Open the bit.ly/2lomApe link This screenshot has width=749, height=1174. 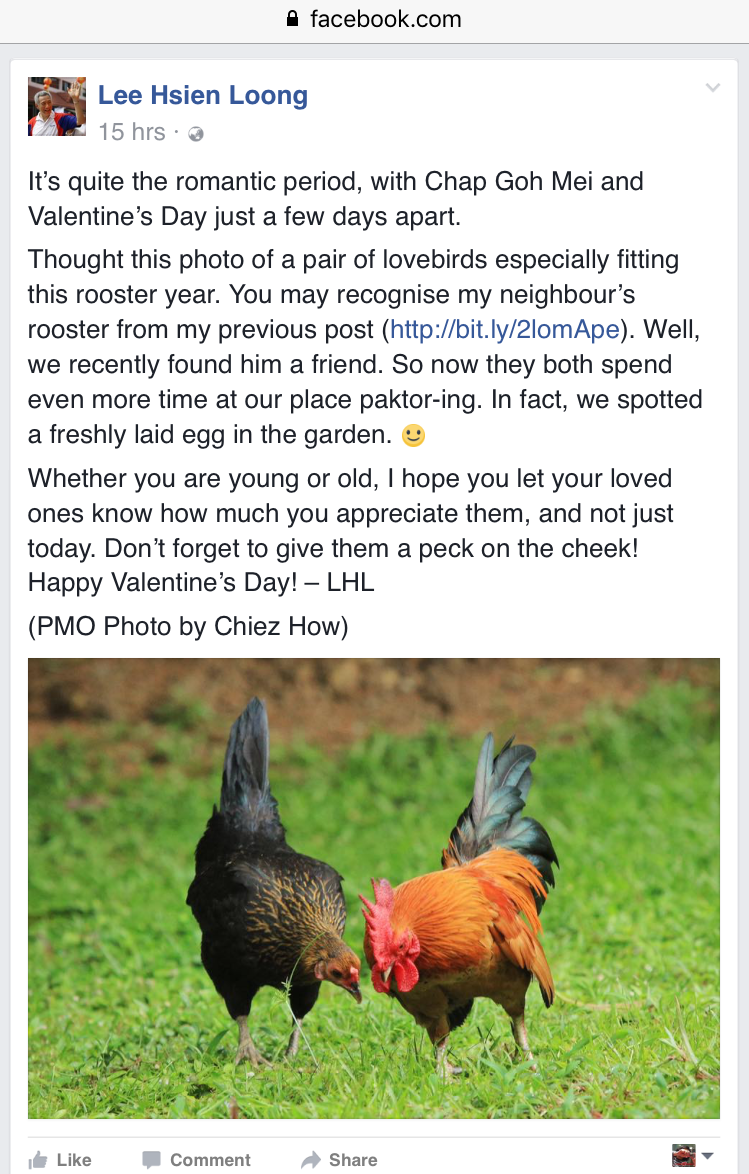504,330
